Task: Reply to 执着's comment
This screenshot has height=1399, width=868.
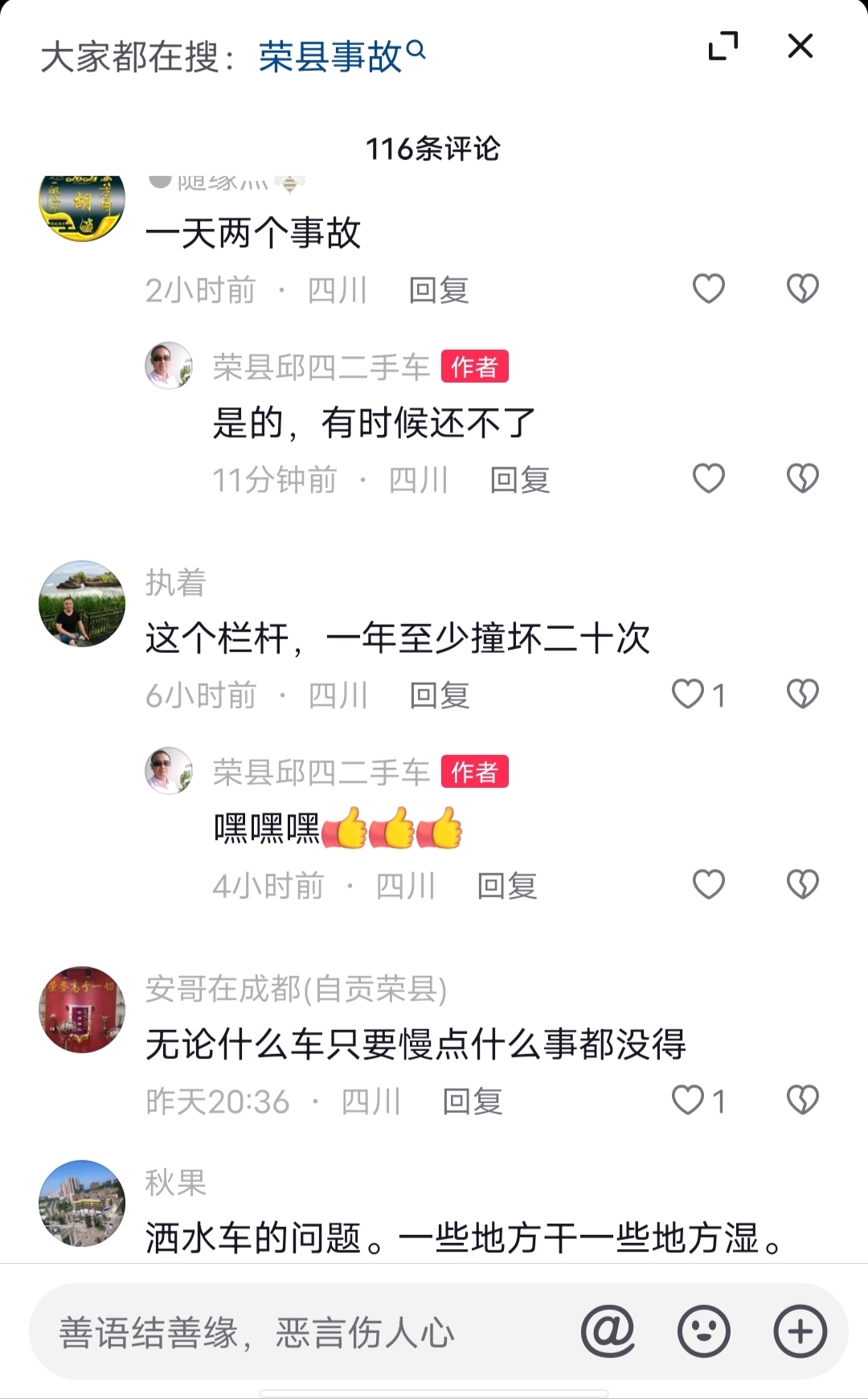Action: click(440, 695)
